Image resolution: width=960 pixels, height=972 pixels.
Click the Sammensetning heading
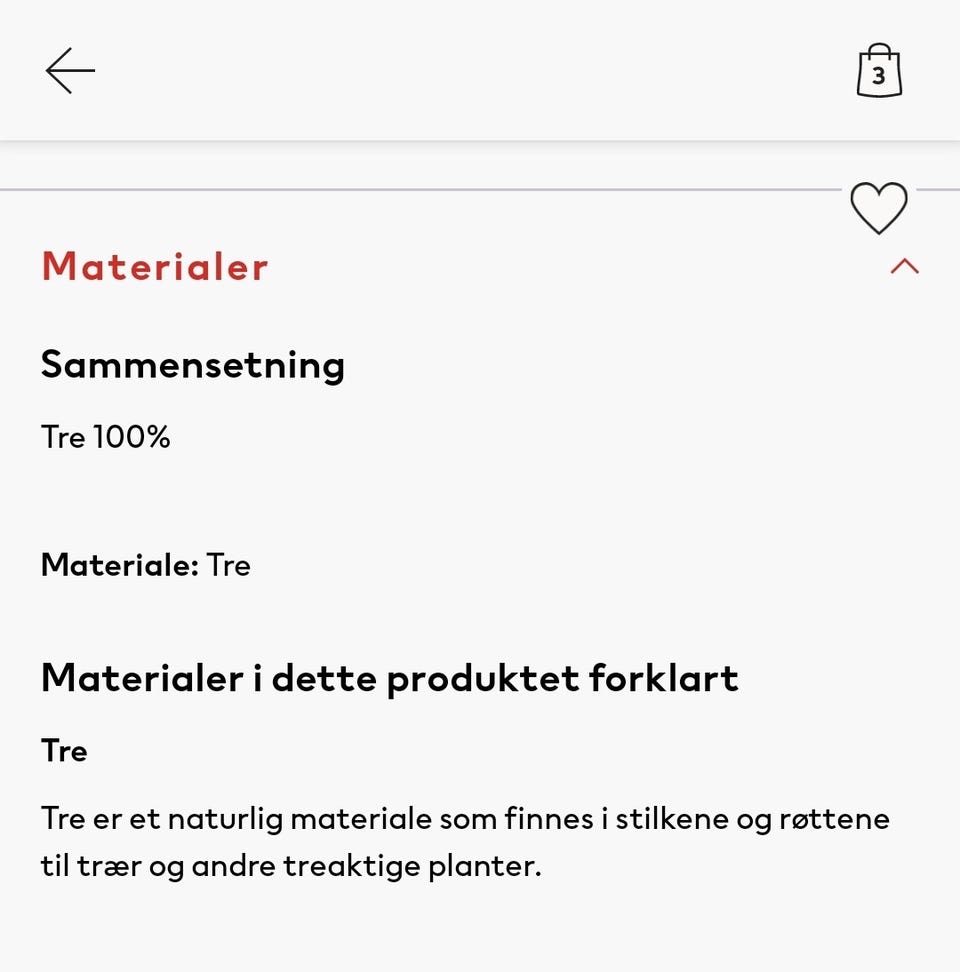click(192, 364)
